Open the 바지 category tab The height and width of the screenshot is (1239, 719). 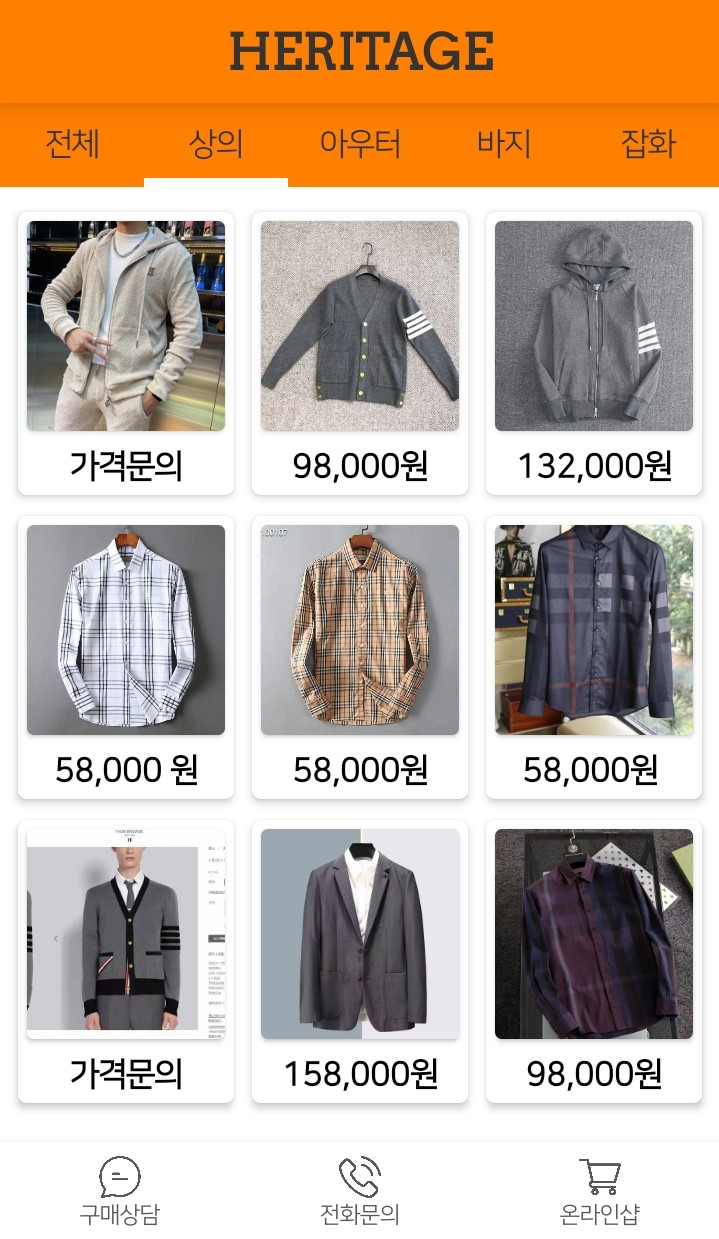[503, 145]
